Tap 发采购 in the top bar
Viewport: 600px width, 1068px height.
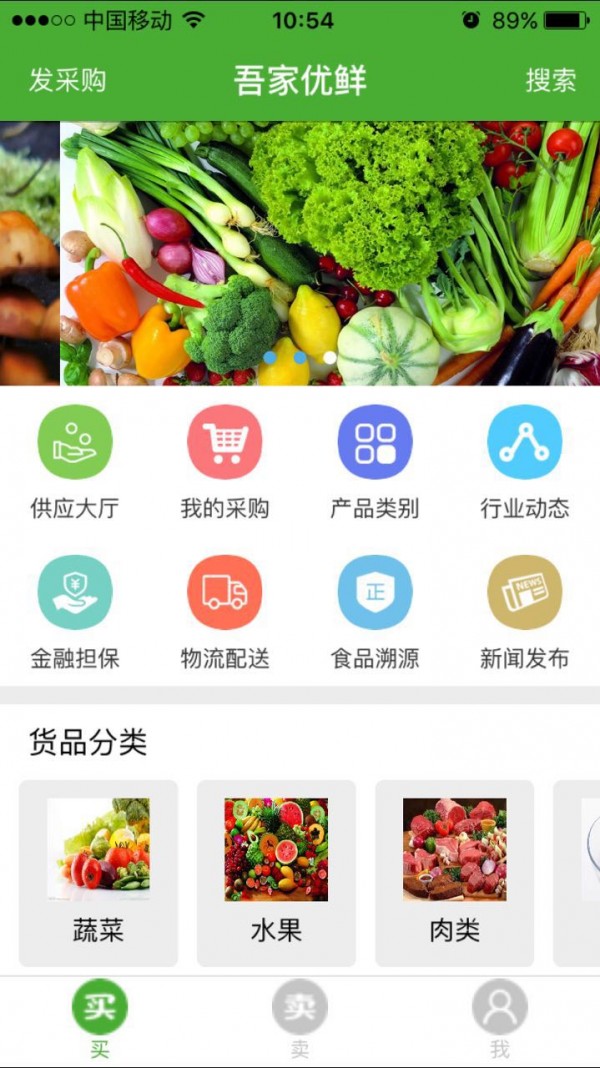67,80
